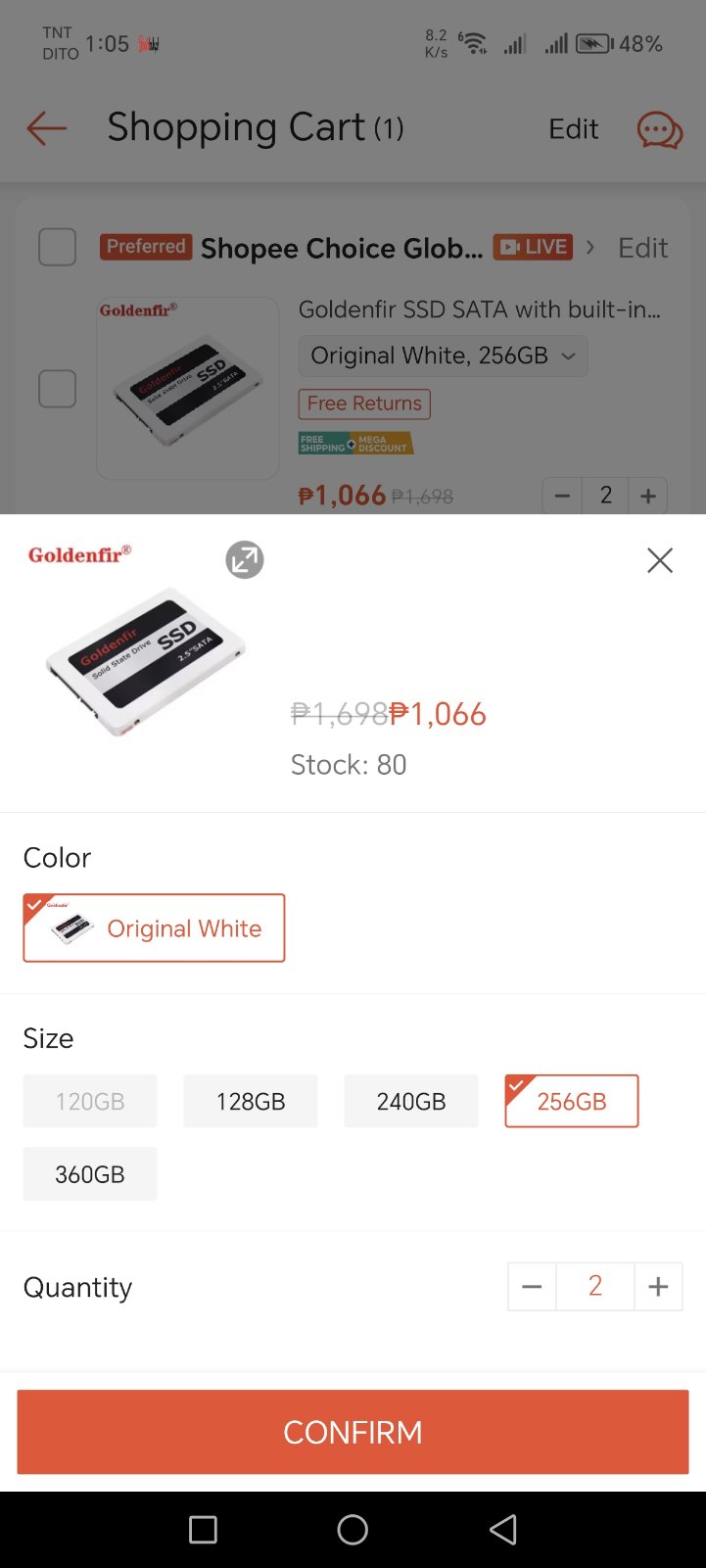Decrease quantity with the minus button
The height and width of the screenshot is (1568, 706).
tap(532, 1286)
